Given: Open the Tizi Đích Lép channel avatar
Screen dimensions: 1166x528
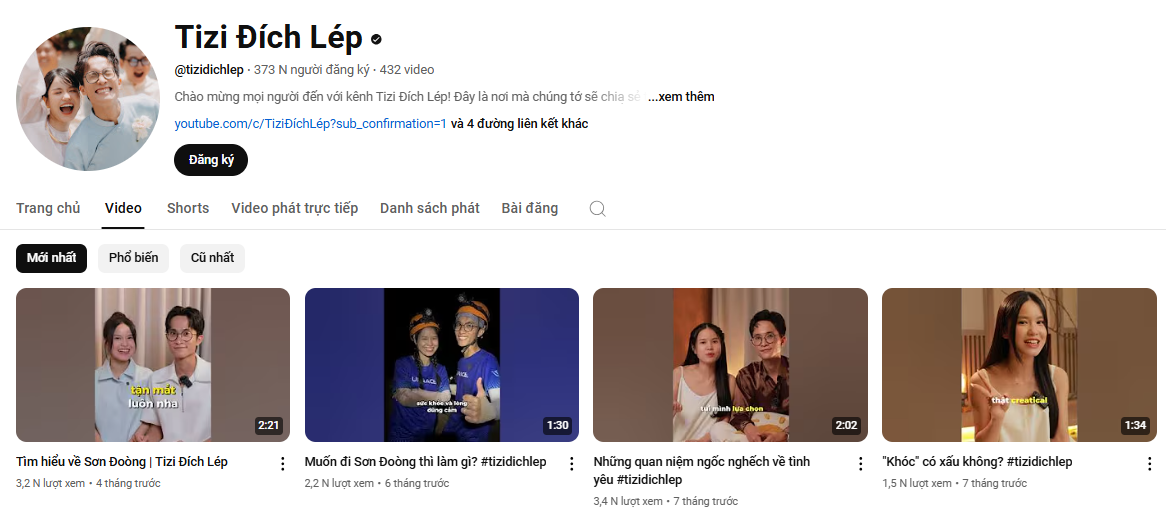Looking at the screenshot, I should click(x=88, y=99).
